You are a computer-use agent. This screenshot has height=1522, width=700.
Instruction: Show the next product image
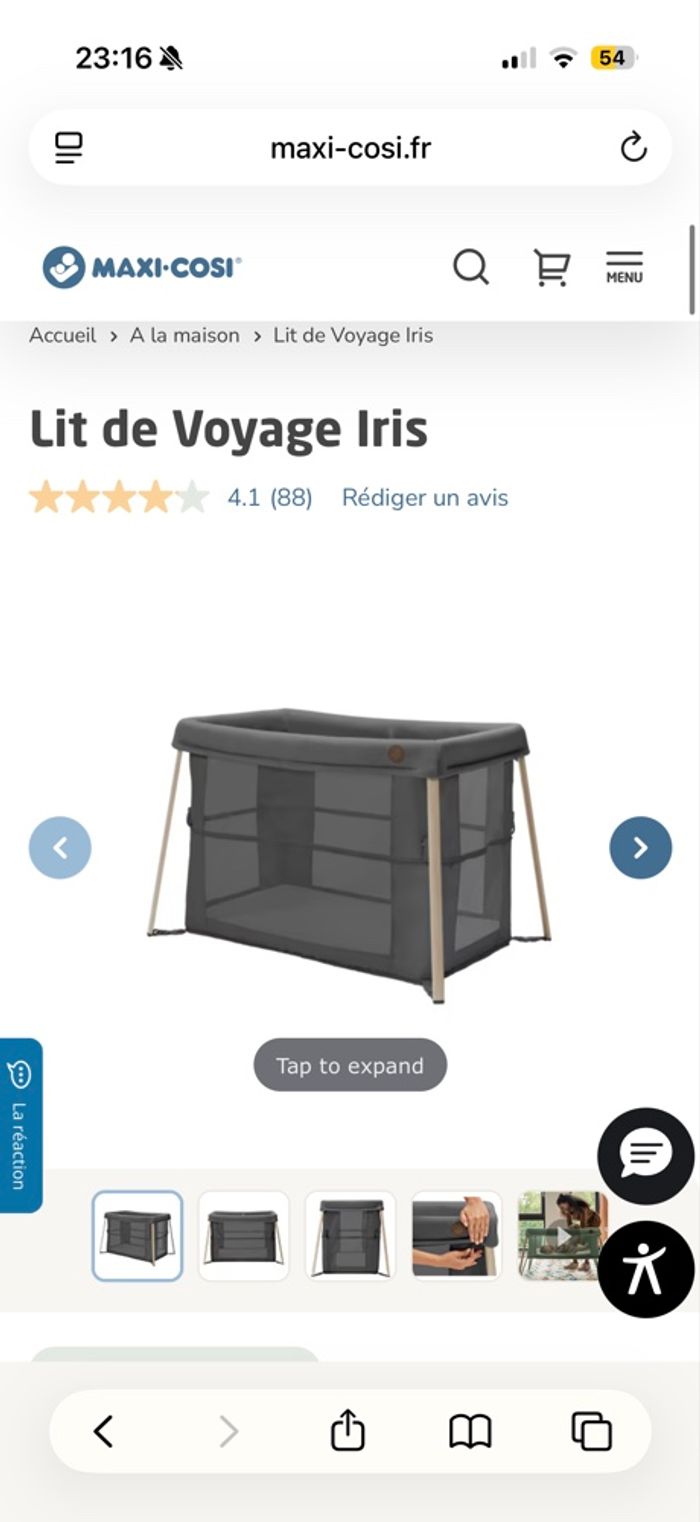(x=640, y=848)
